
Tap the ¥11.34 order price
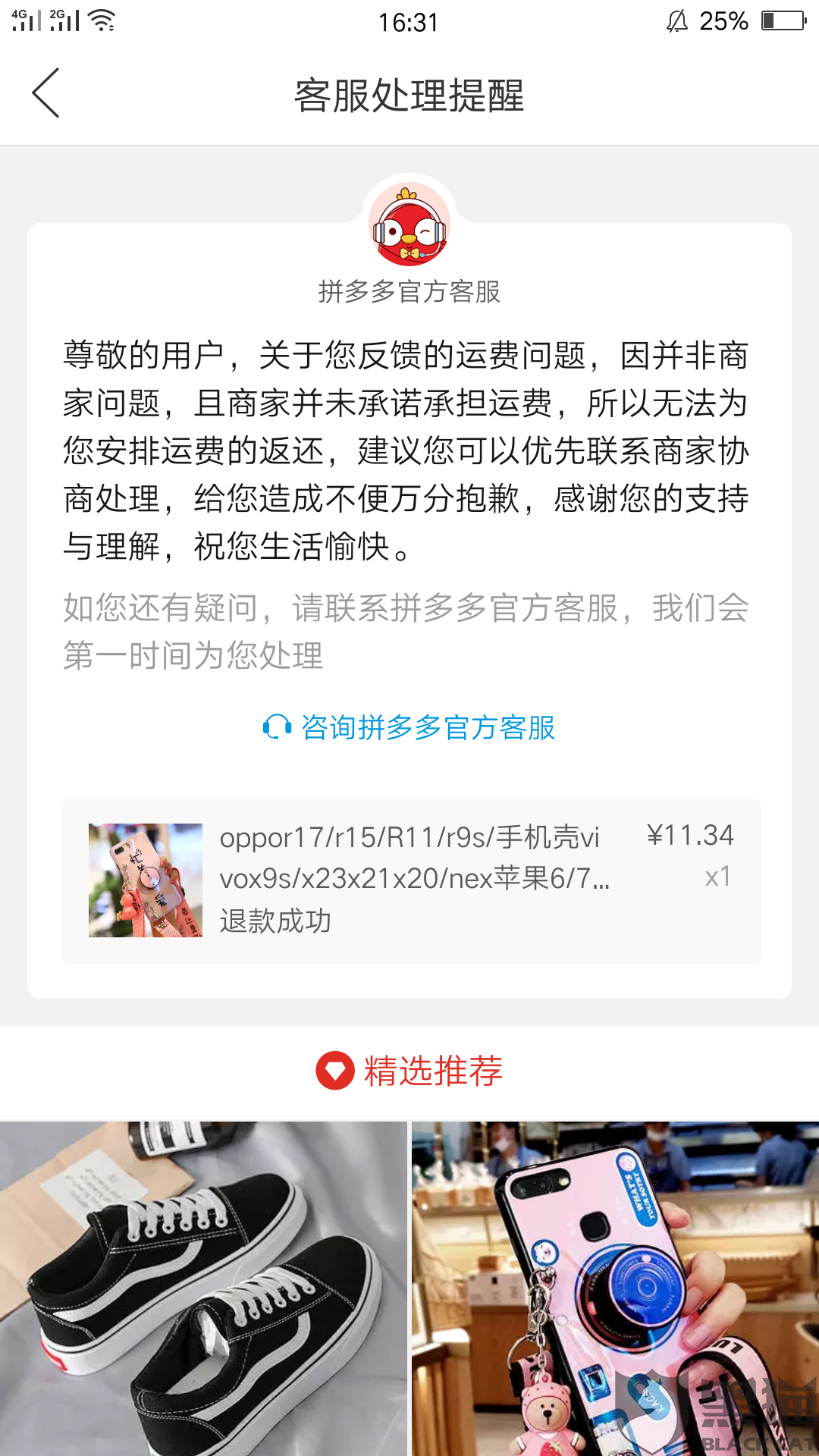point(691,836)
